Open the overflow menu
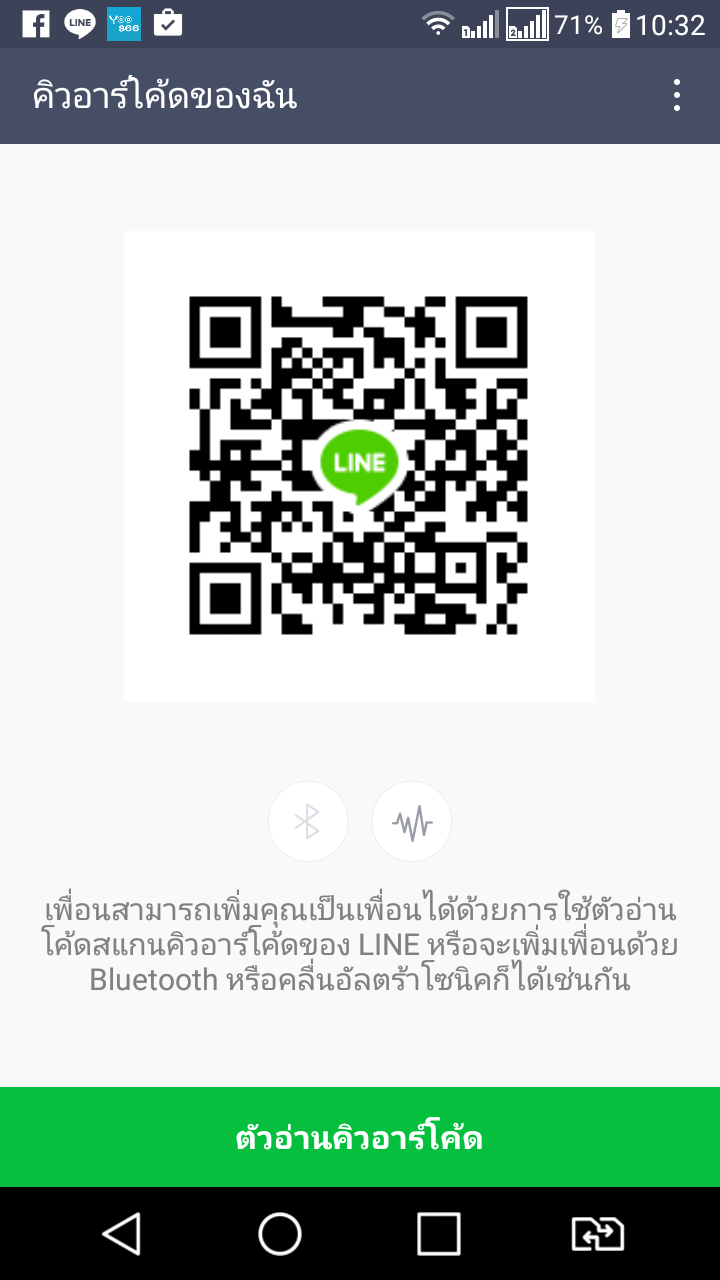 677,96
